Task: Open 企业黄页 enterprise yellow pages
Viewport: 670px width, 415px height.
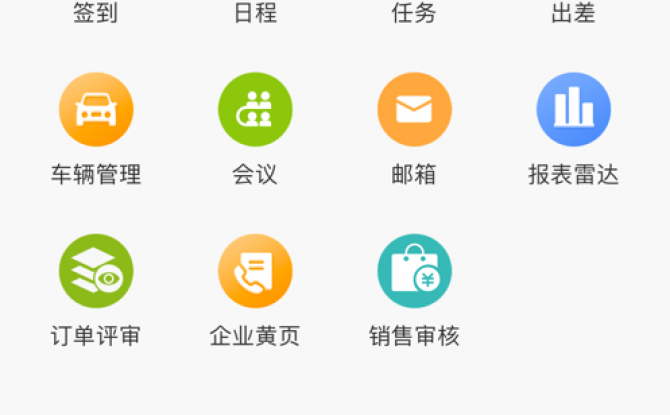Action: (255, 271)
